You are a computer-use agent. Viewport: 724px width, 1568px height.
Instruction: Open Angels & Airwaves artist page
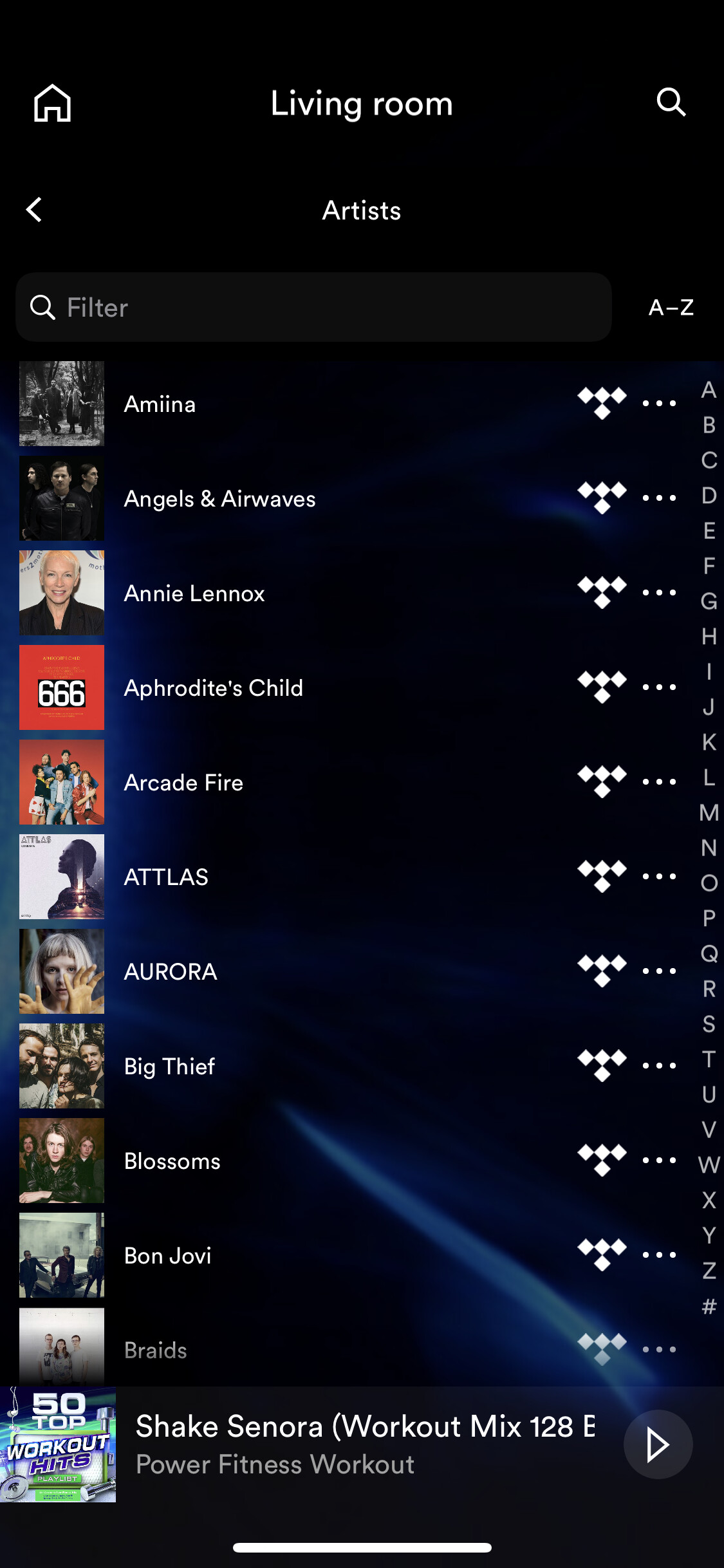coord(219,499)
